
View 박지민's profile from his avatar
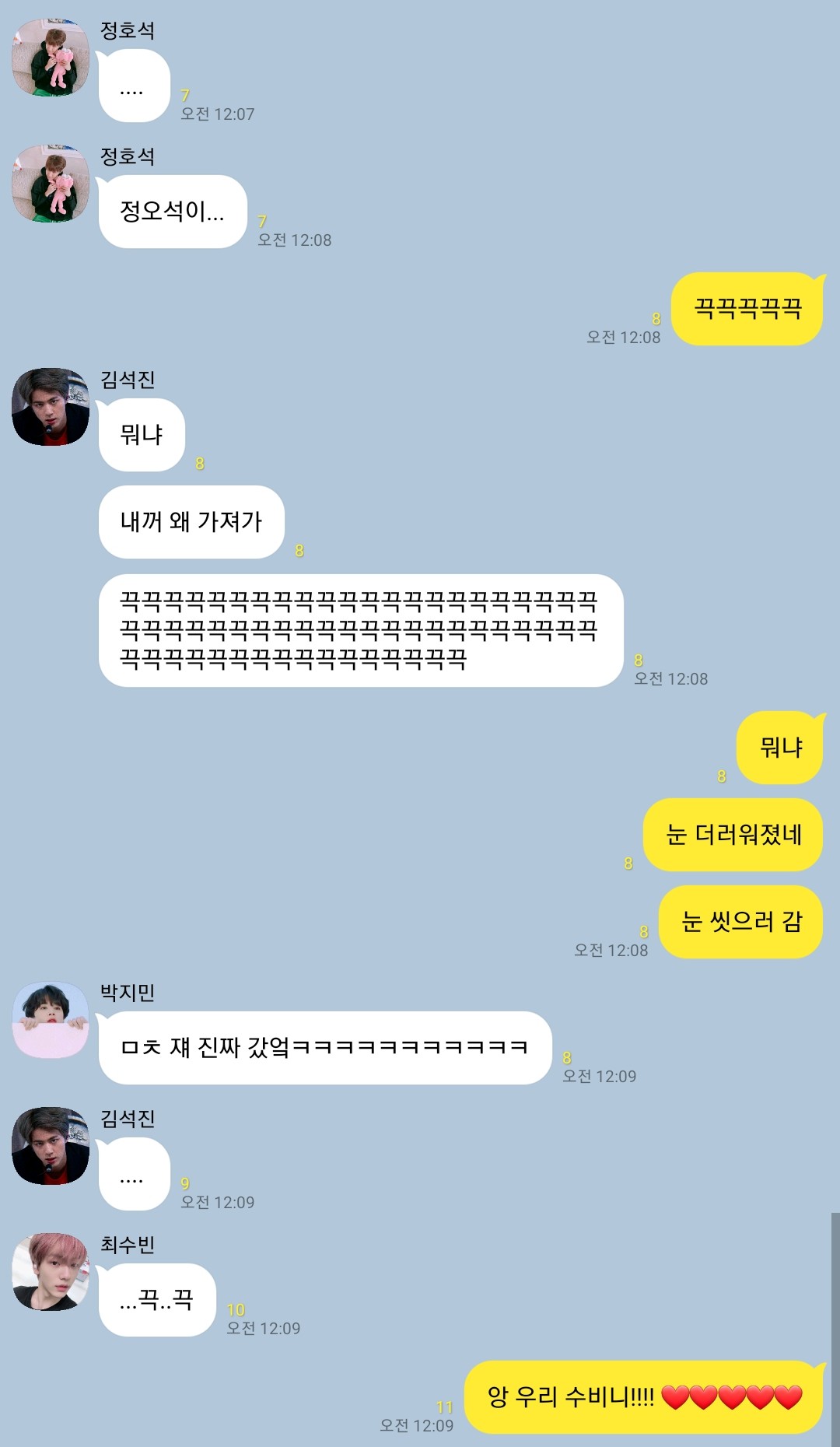tap(51, 1020)
